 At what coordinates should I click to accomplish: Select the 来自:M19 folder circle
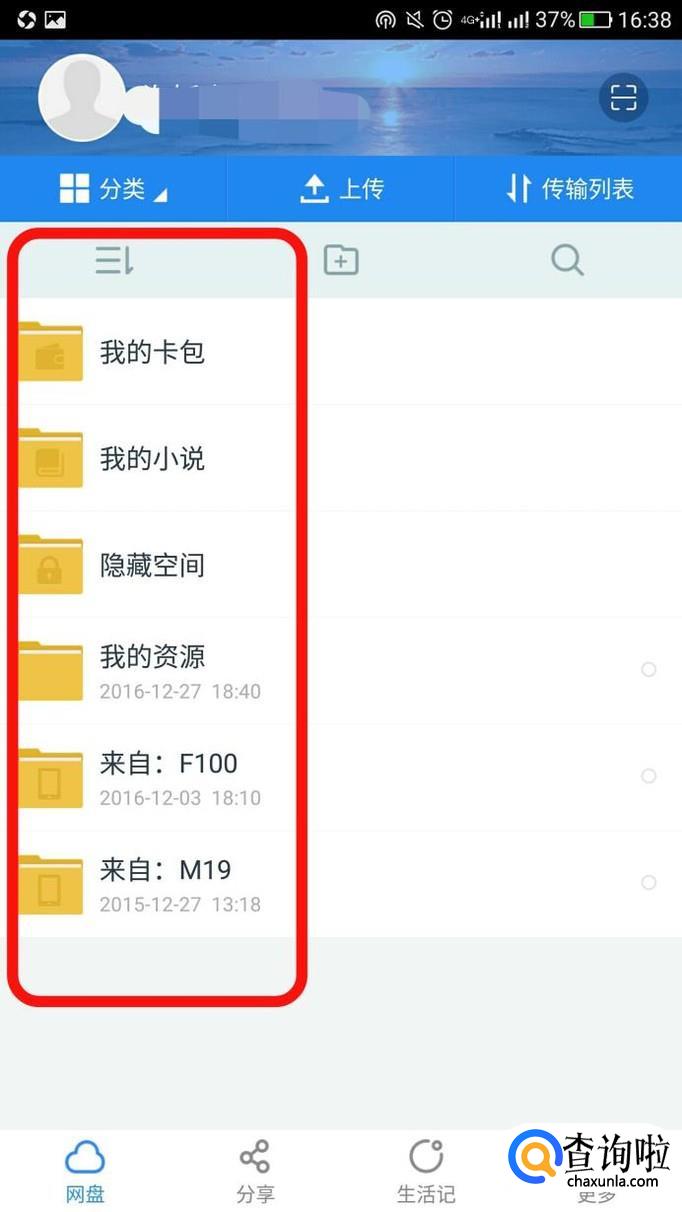(649, 883)
